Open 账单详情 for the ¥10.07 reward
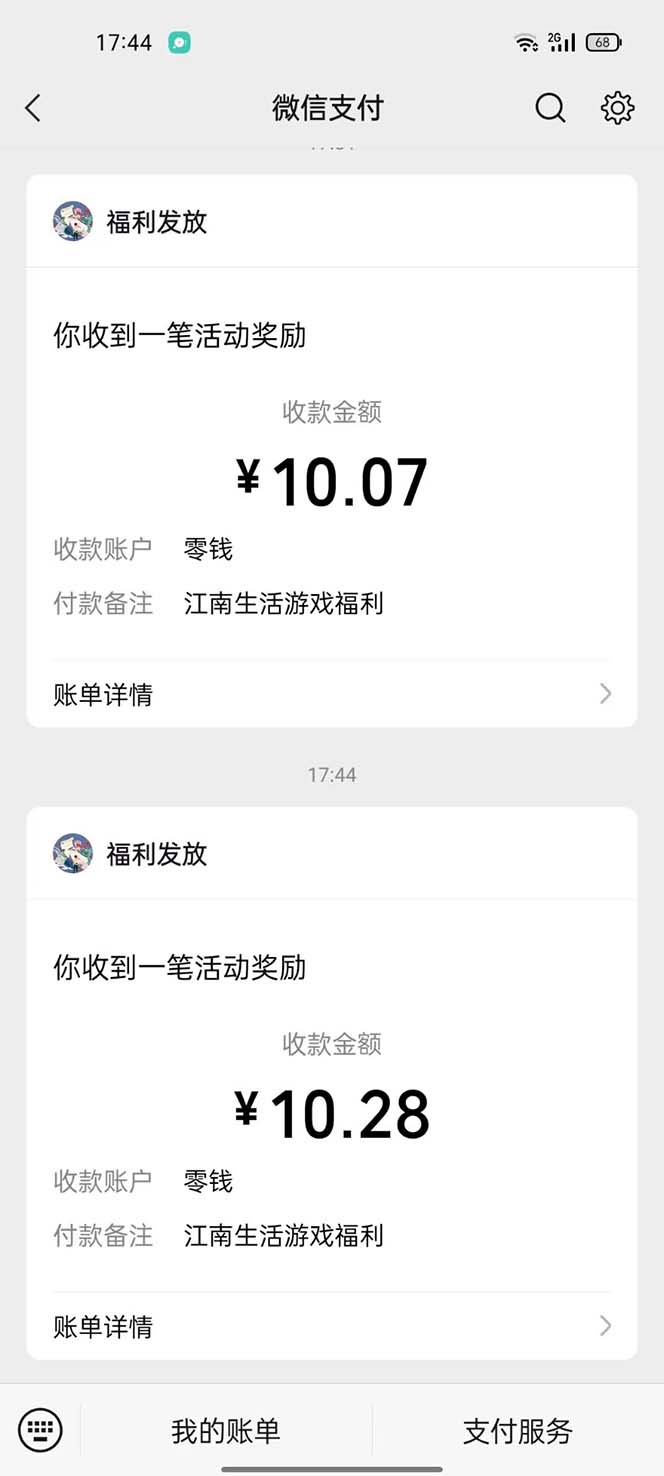 [331, 694]
